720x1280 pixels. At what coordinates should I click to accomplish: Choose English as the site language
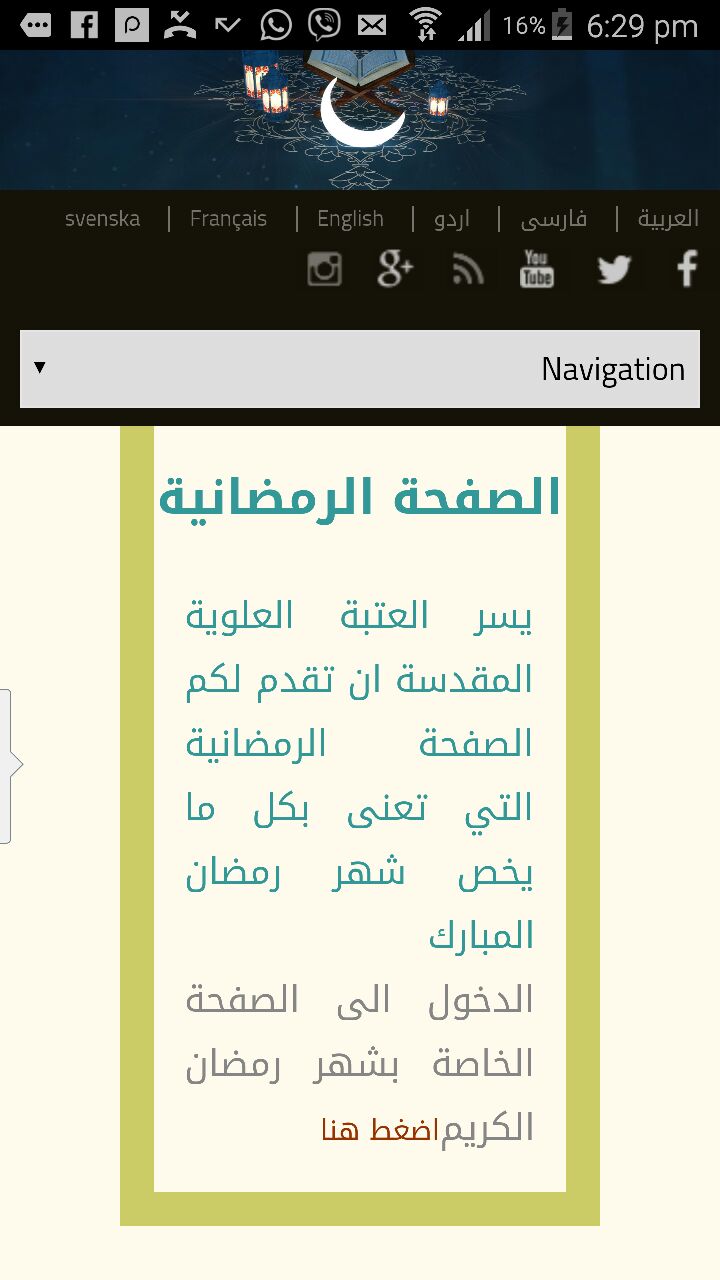(350, 219)
